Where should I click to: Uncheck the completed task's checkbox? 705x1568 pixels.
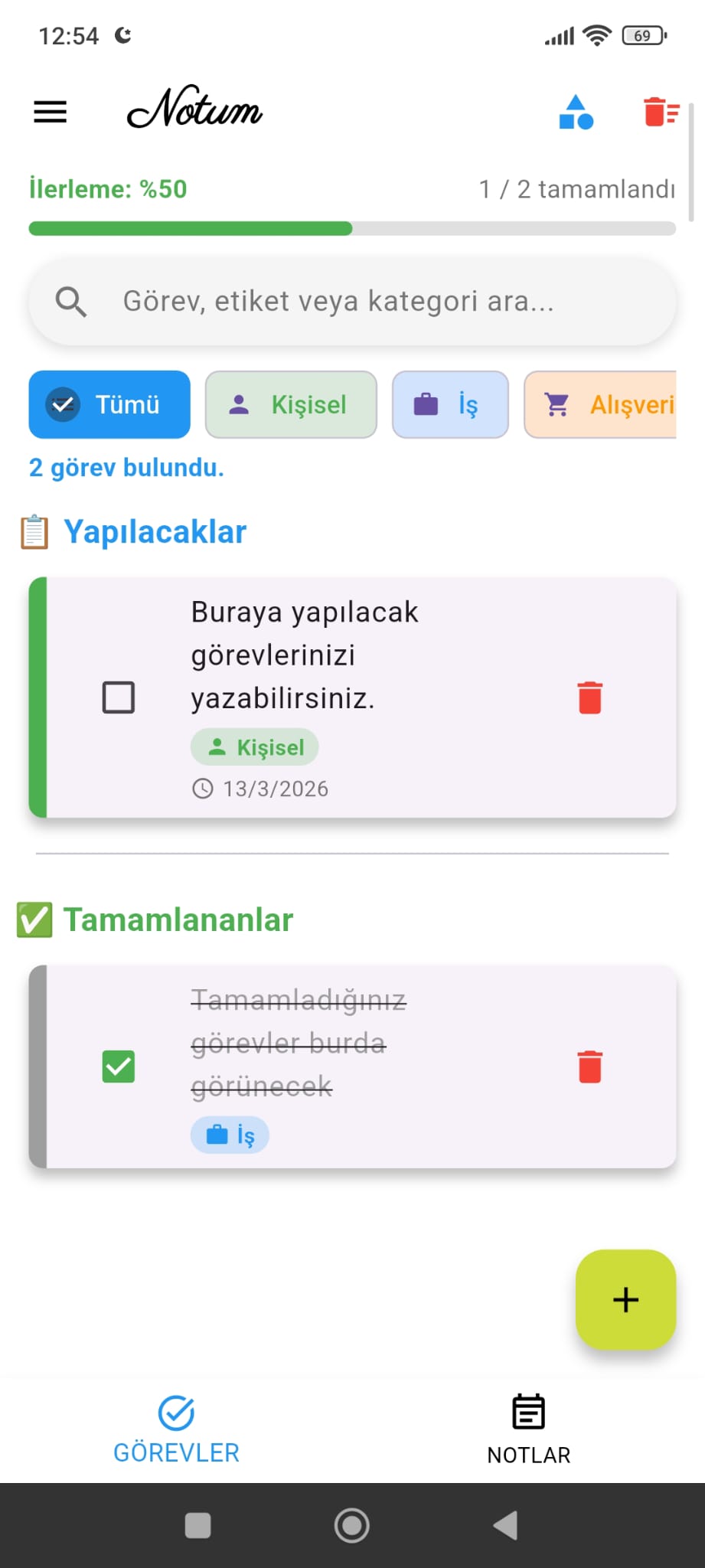[119, 1065]
